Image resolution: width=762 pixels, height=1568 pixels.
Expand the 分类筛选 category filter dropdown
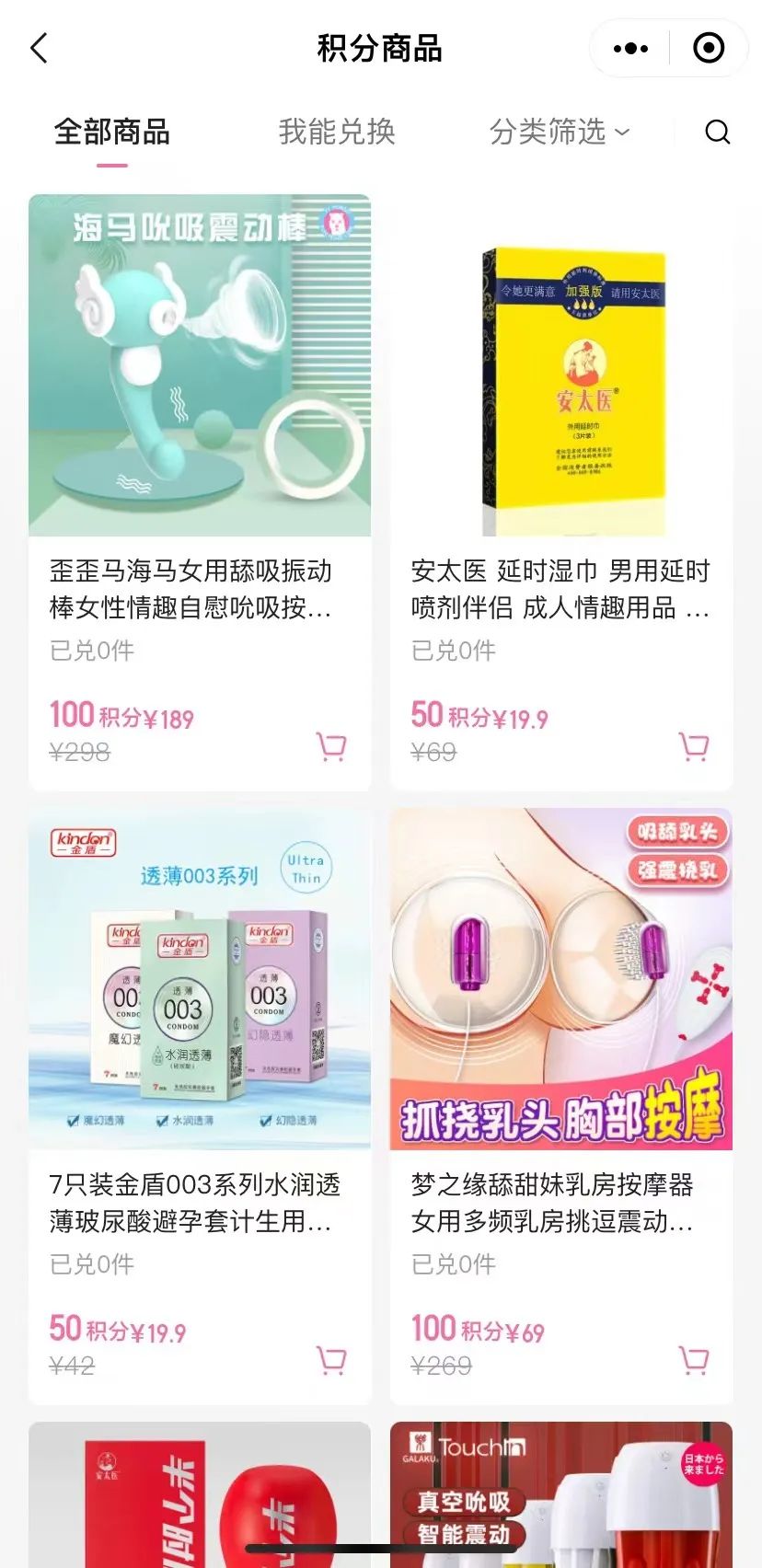[560, 133]
